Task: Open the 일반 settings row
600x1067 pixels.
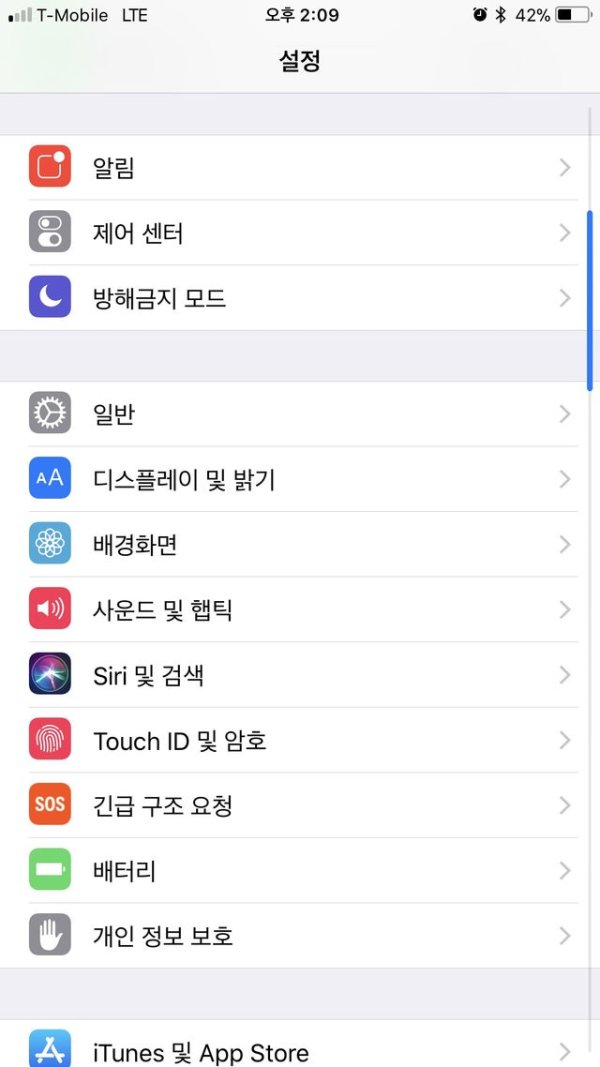Action: (x=300, y=414)
